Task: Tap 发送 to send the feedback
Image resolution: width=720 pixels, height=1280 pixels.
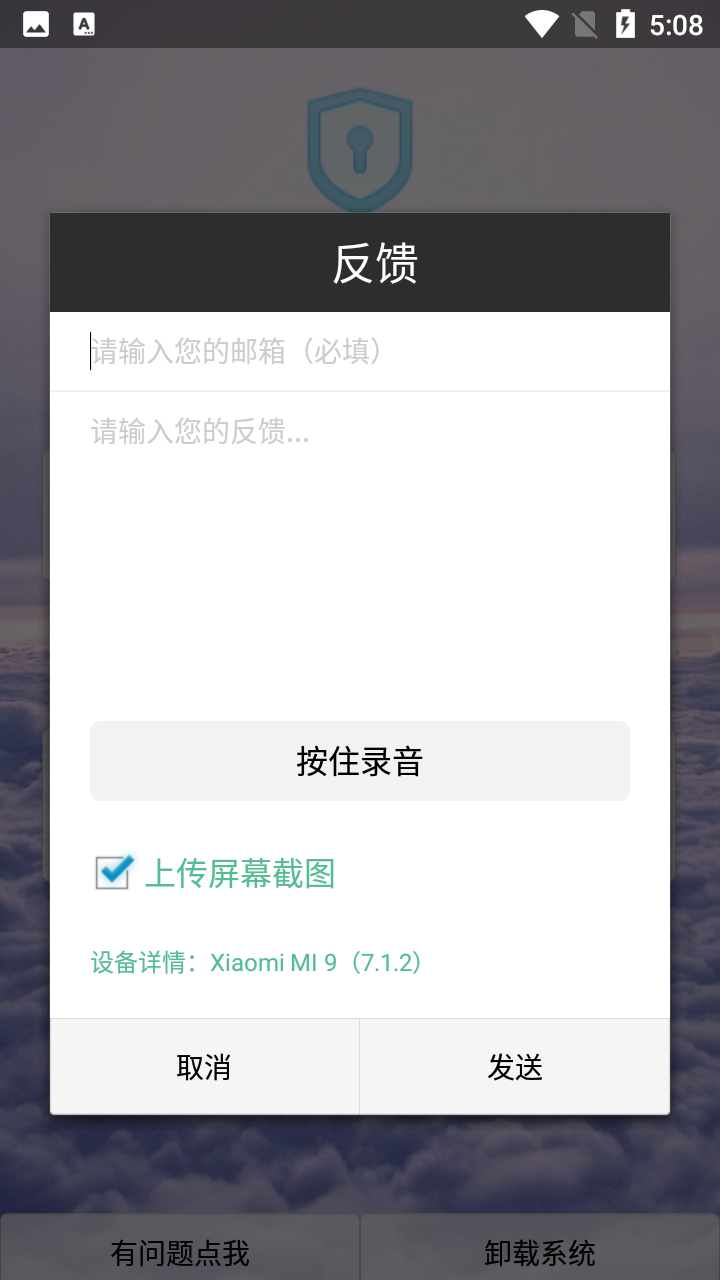Action: pyautogui.click(x=515, y=1066)
